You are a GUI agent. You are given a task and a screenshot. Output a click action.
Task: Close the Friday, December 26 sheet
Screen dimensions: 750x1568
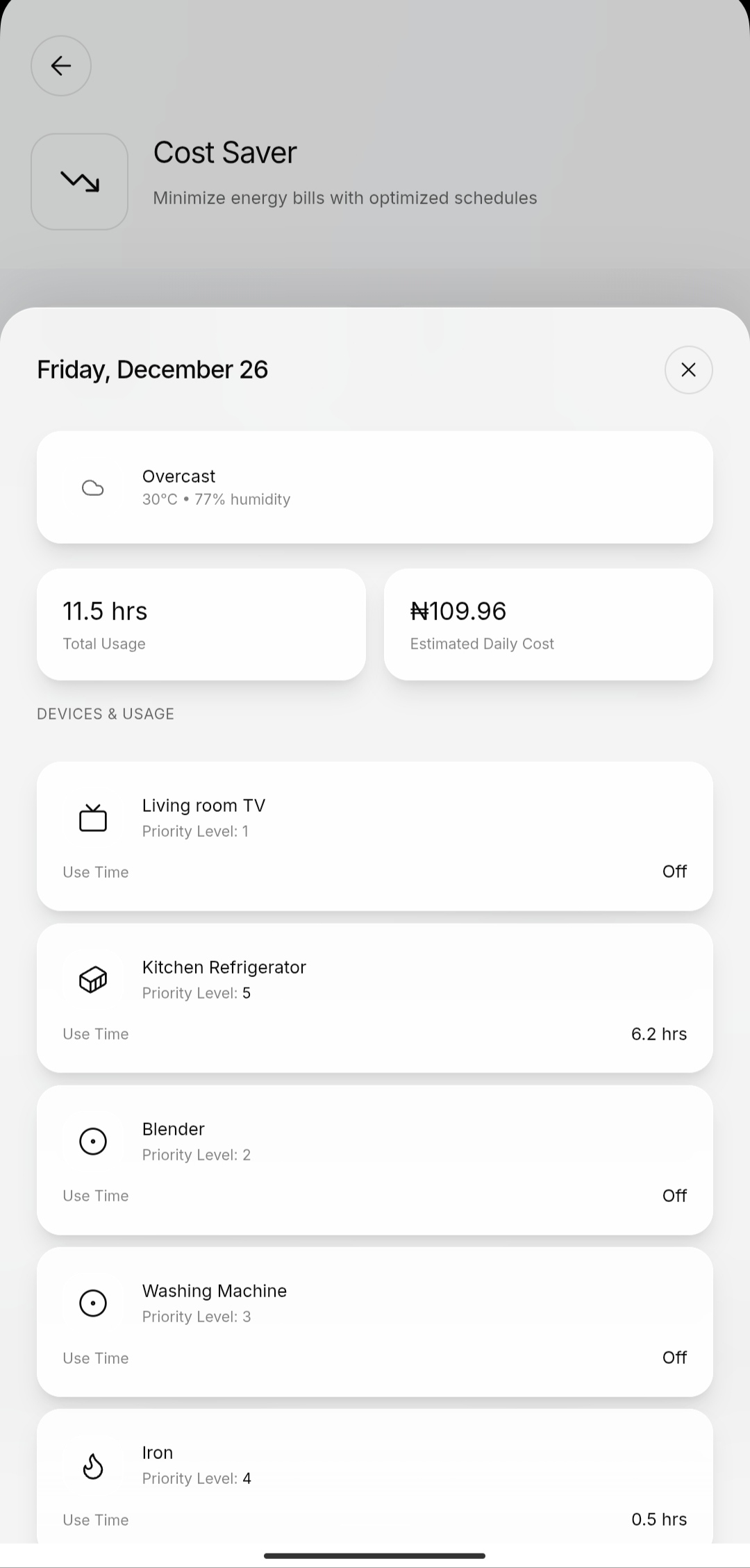[x=688, y=370]
